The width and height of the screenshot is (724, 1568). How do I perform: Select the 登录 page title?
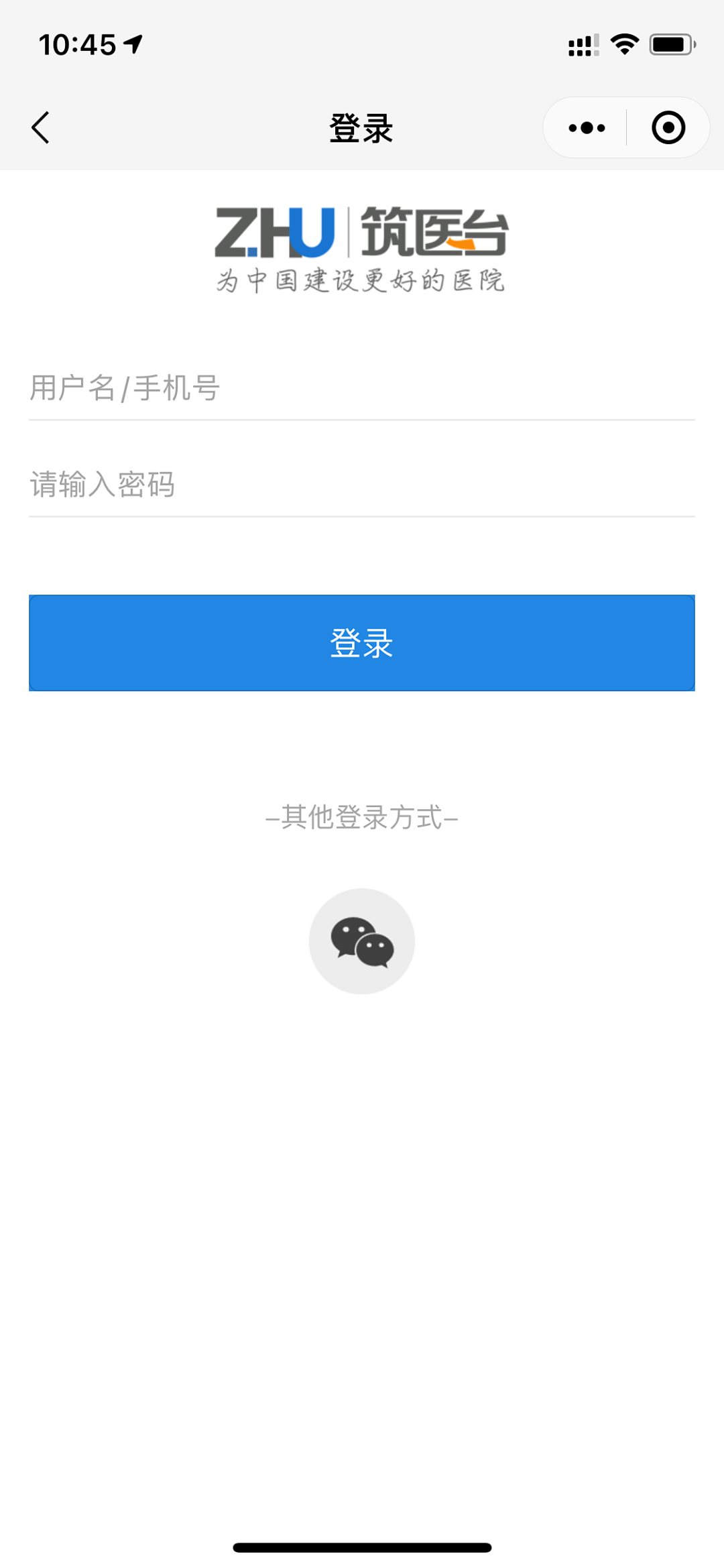[362, 127]
